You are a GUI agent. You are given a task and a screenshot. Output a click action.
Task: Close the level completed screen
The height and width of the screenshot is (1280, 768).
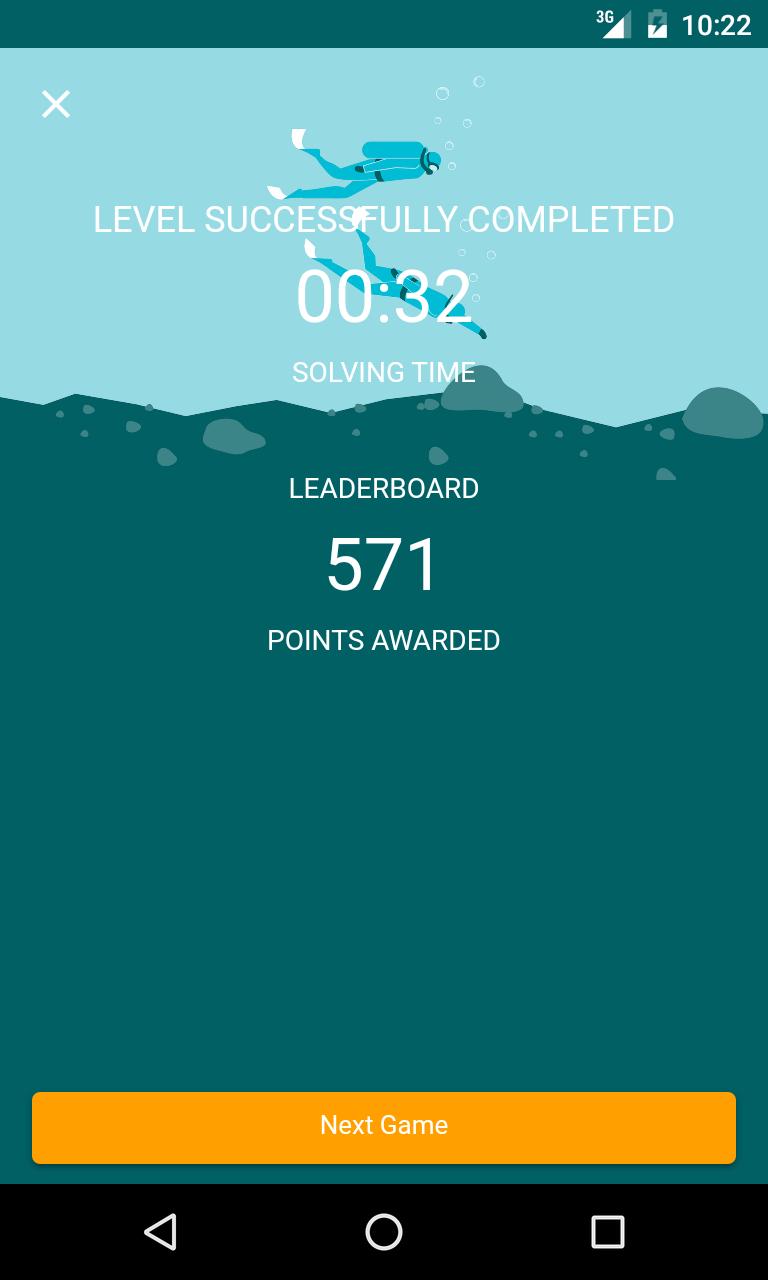coord(56,104)
